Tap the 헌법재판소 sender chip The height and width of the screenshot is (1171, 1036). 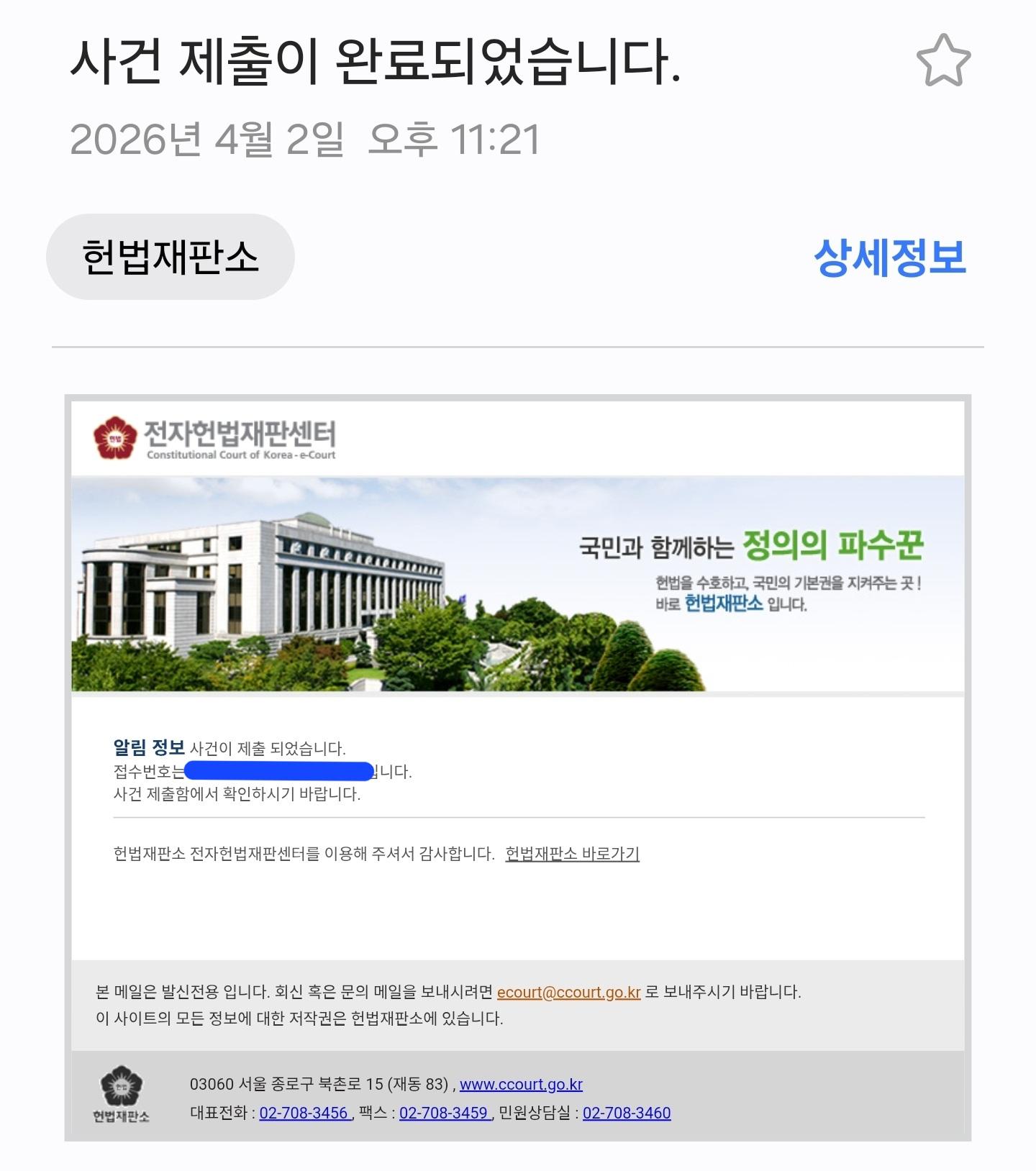pyautogui.click(x=171, y=257)
